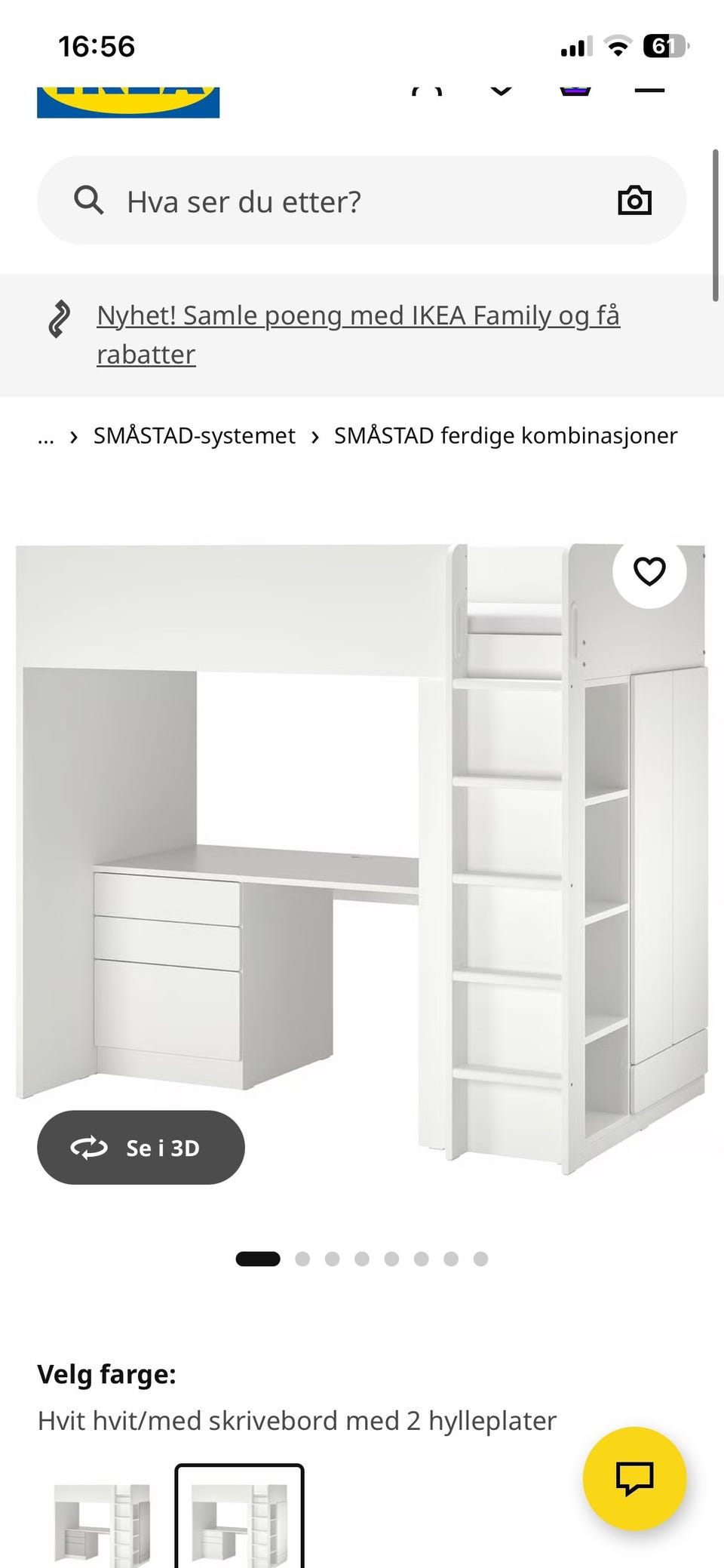Image resolution: width=724 pixels, height=1568 pixels.
Task: Tap the Hva ser du etter search field
Action: tap(302, 200)
